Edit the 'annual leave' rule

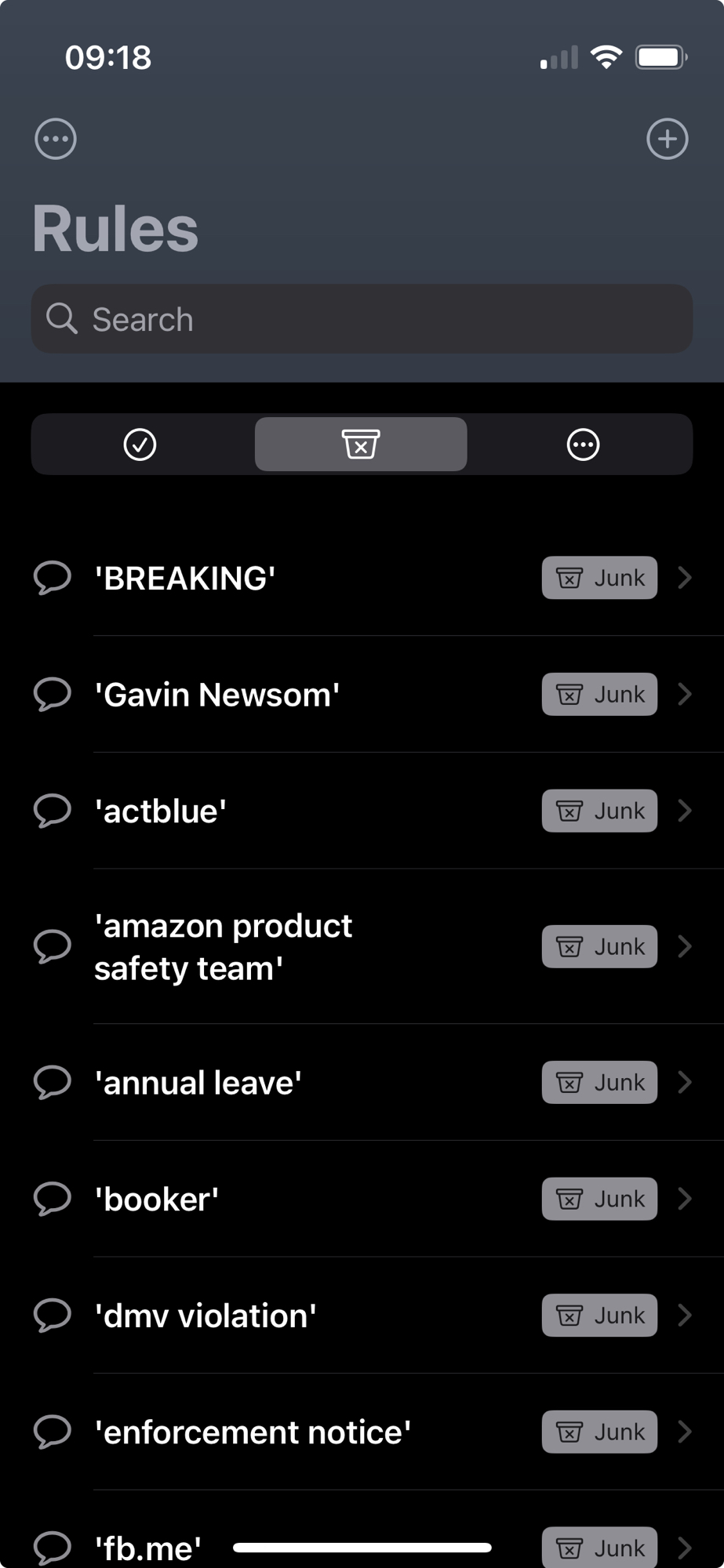(362, 1083)
